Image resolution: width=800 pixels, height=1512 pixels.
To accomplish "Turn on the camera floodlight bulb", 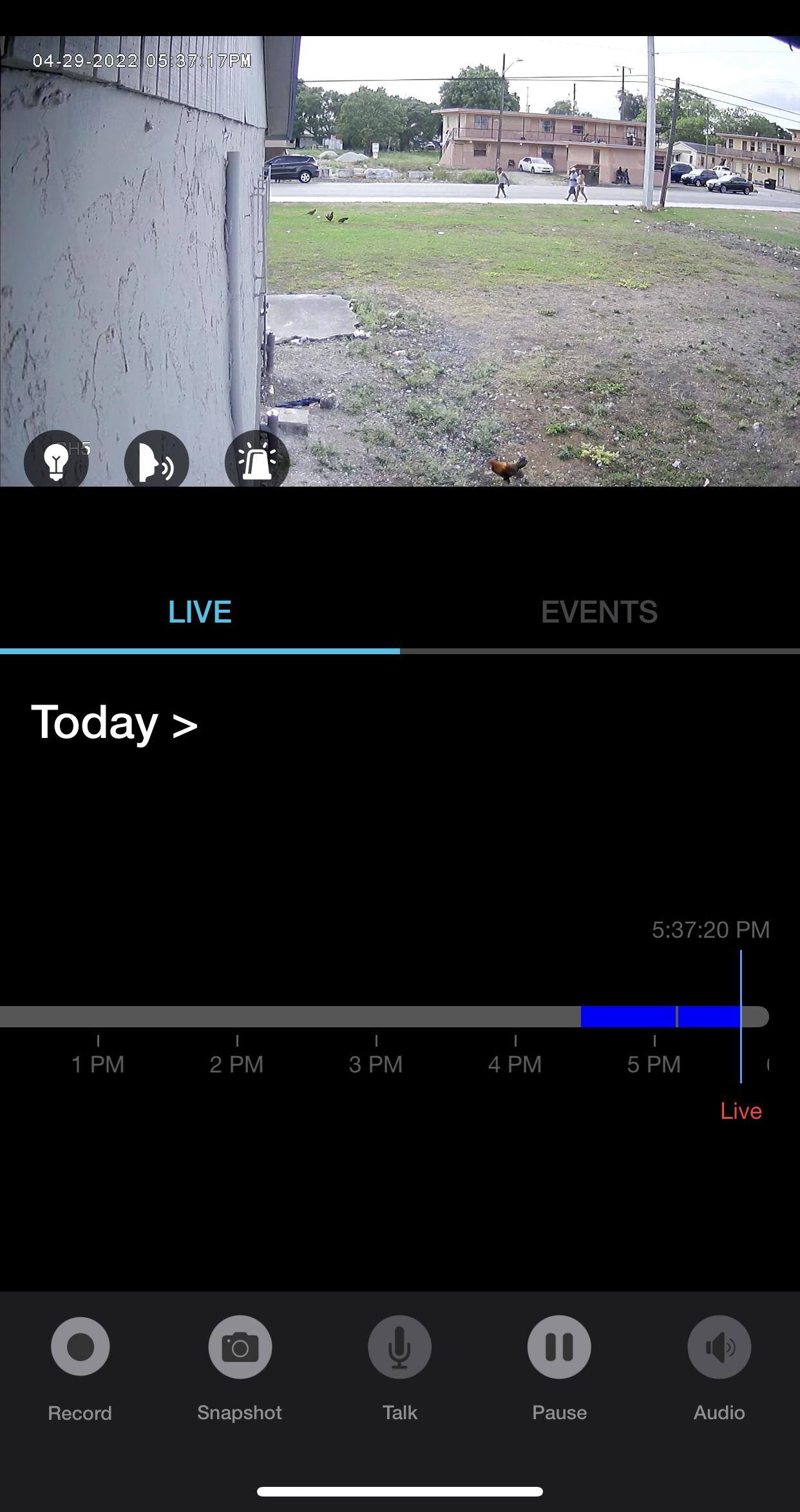I will tap(56, 460).
